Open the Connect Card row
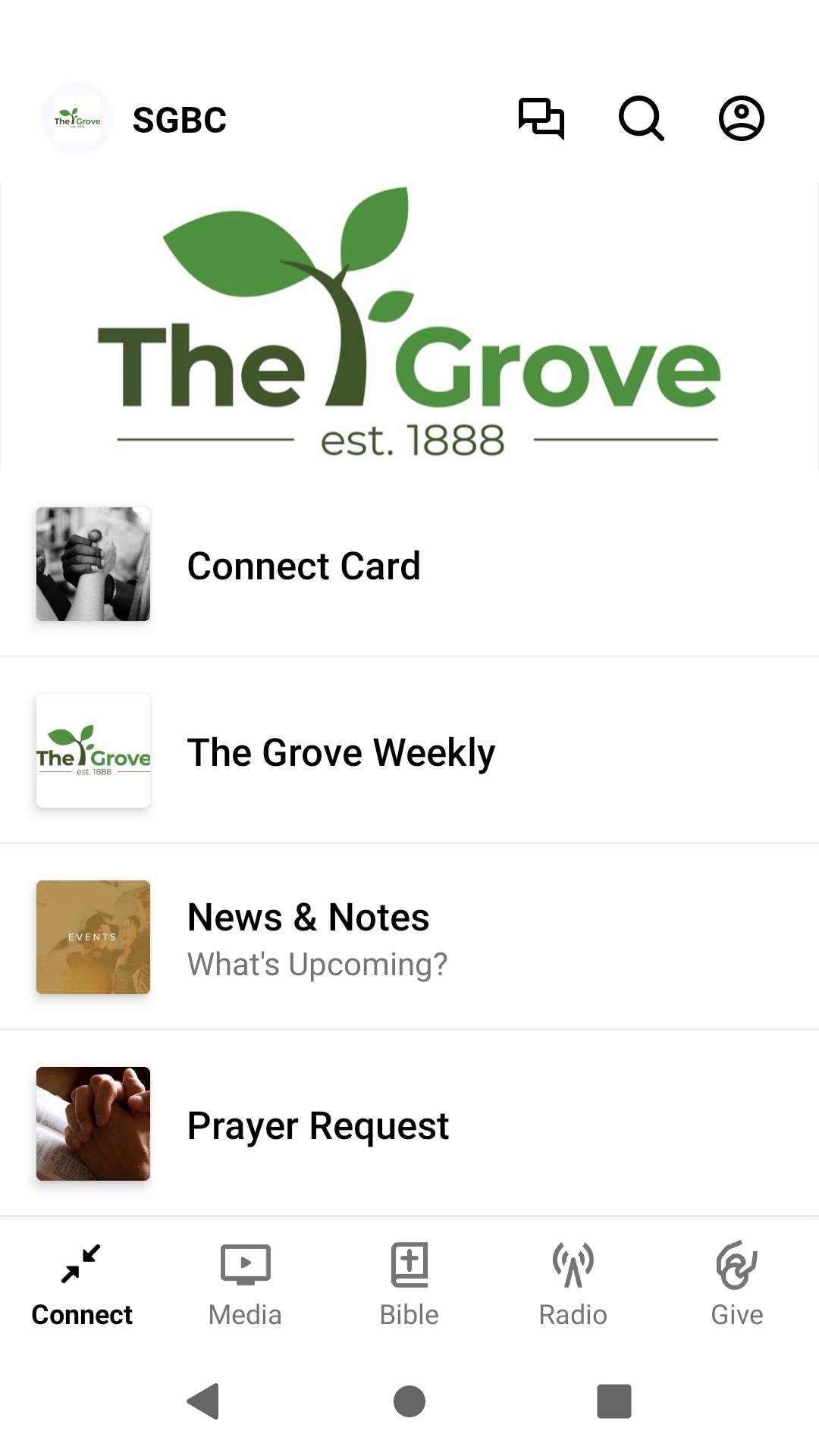819x1456 pixels. pos(409,565)
